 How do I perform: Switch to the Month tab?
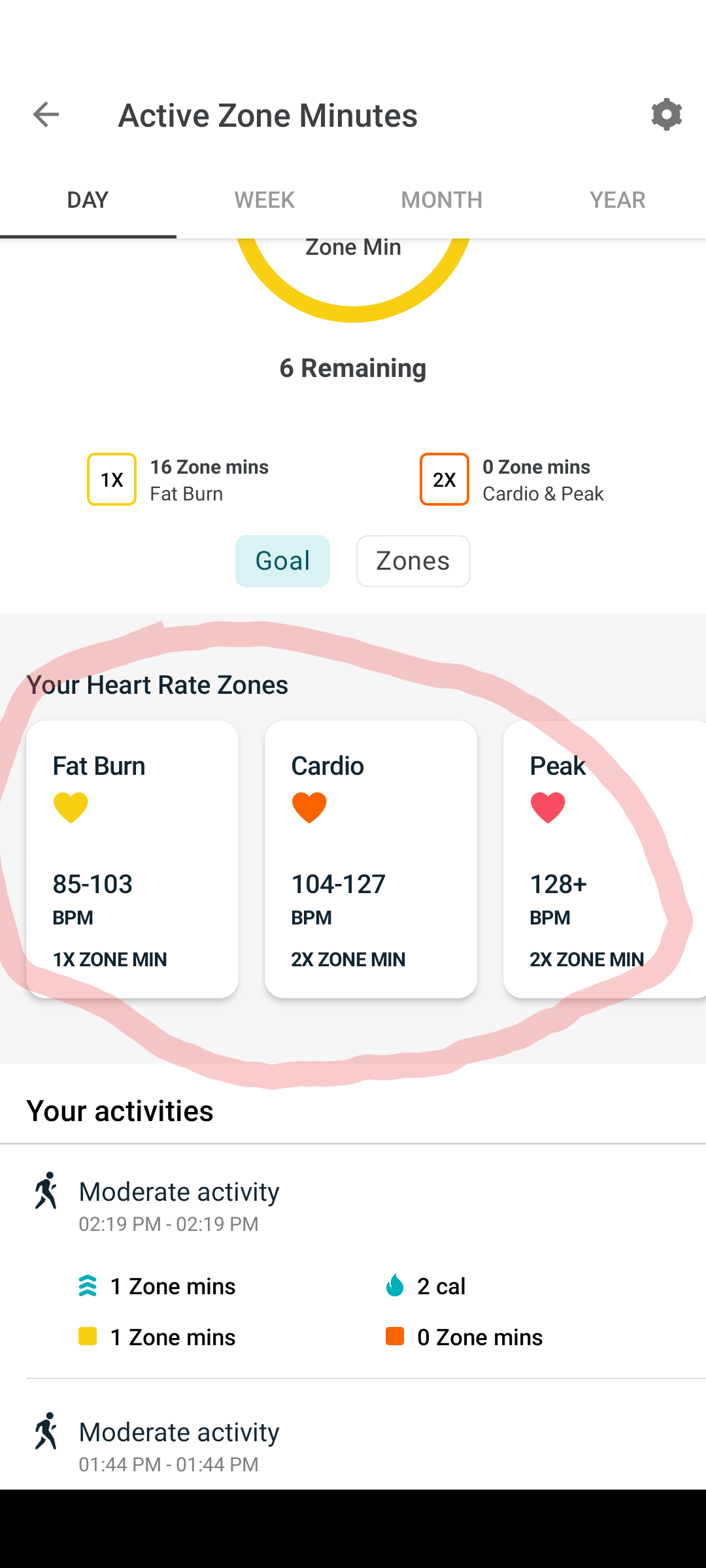tap(441, 200)
